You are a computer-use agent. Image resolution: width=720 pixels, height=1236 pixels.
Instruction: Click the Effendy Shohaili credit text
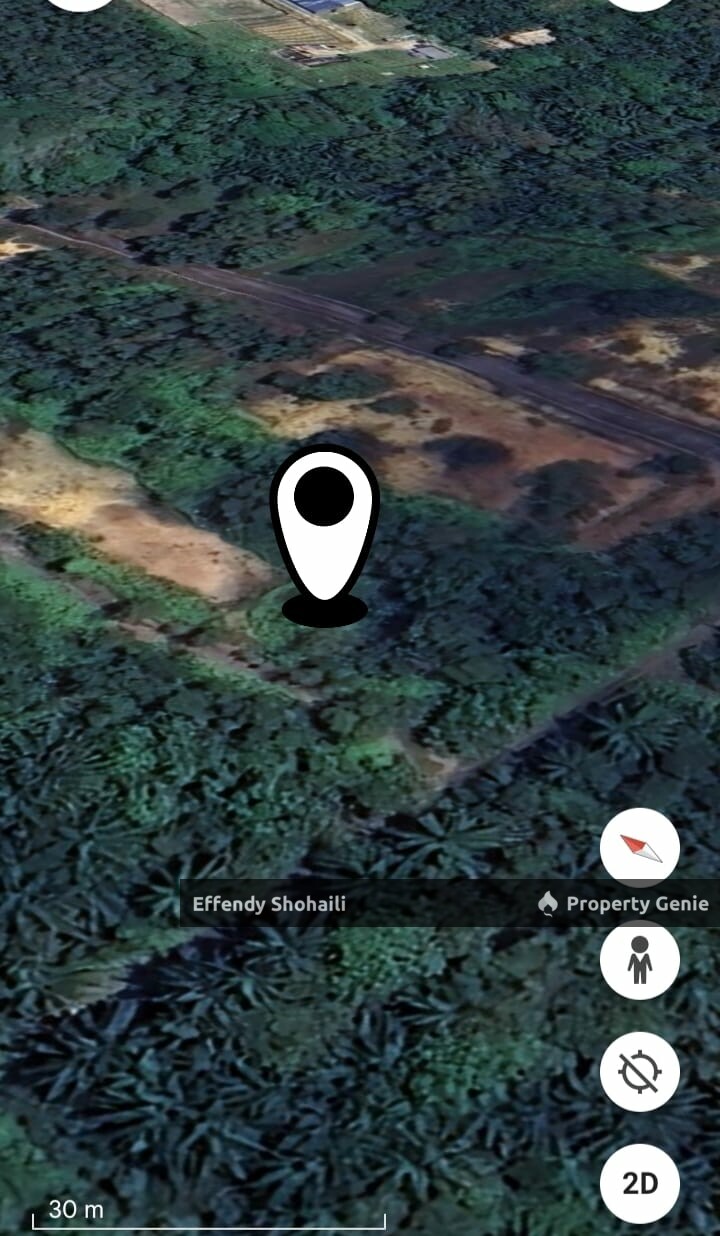pyautogui.click(x=268, y=903)
